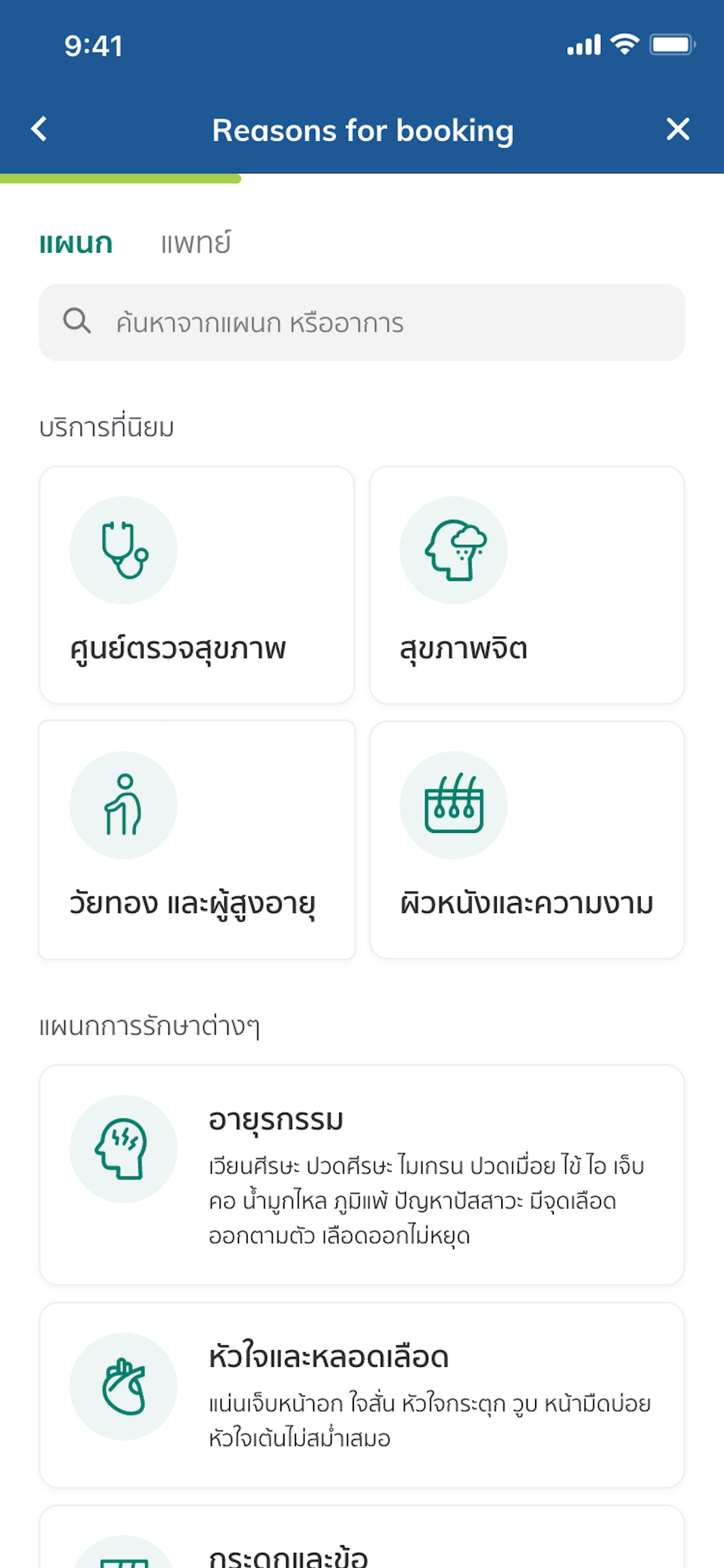Image resolution: width=724 pixels, height=1568 pixels.
Task: Select the แผนก tab
Action: [x=76, y=243]
